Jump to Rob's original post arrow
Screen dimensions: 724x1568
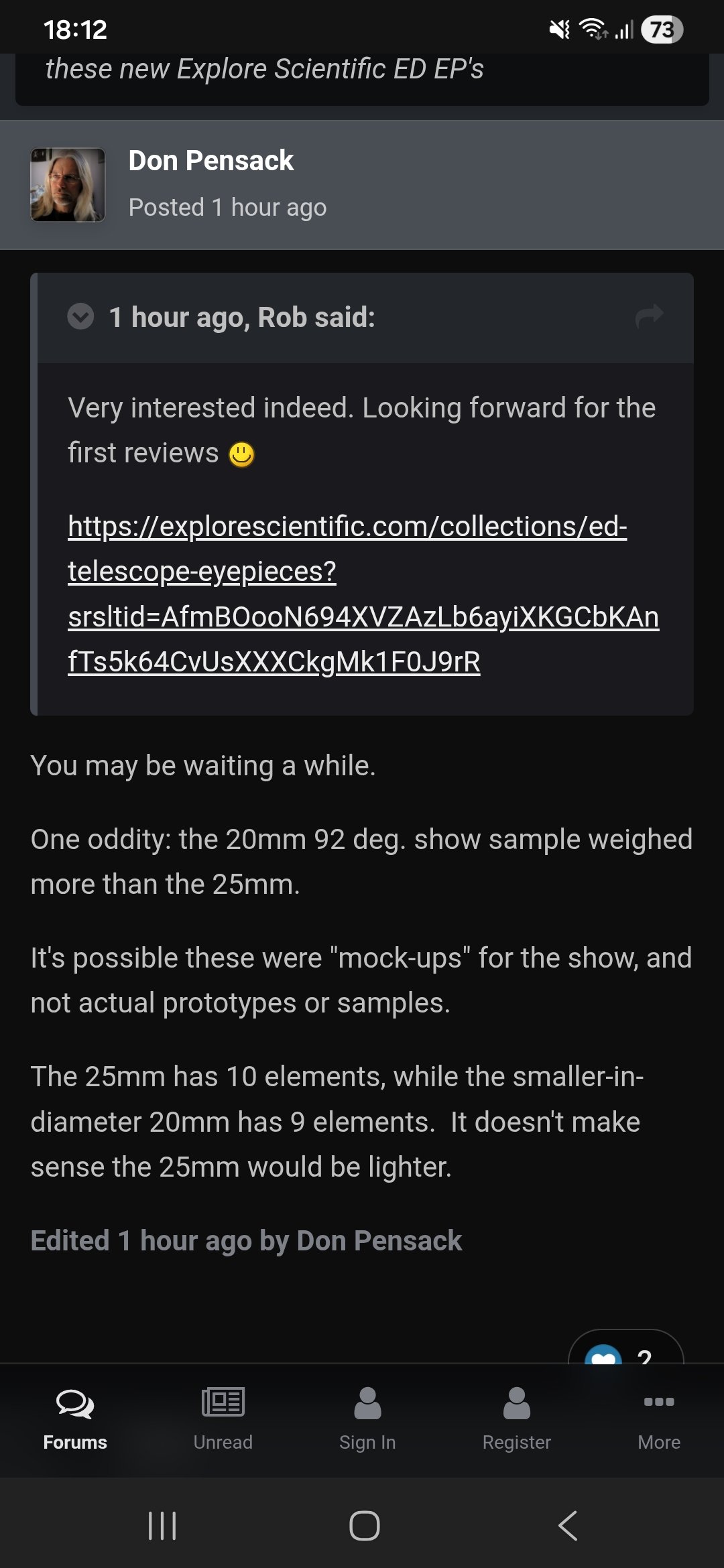(648, 316)
